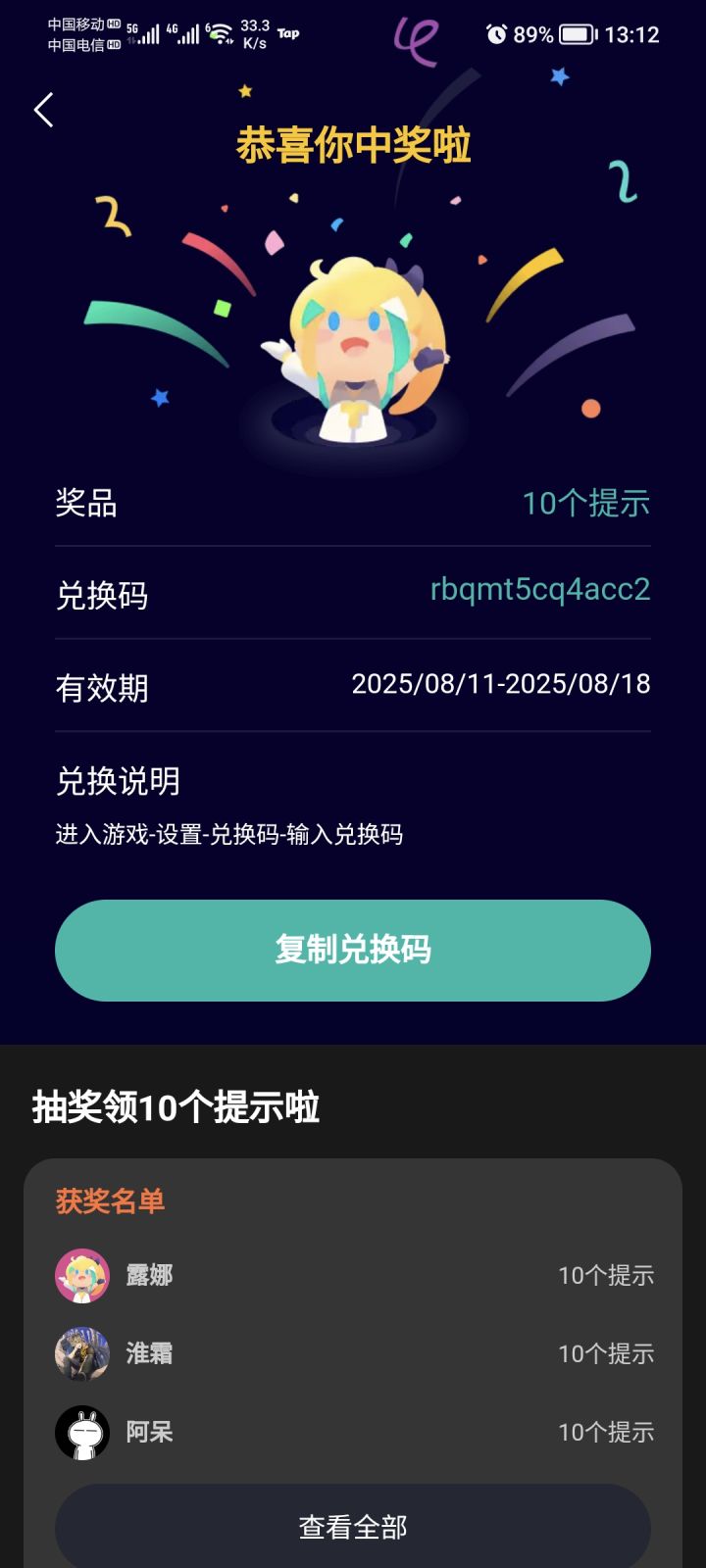
Task: Tap 复制兑换码 to copy the redeem code
Action: click(353, 950)
